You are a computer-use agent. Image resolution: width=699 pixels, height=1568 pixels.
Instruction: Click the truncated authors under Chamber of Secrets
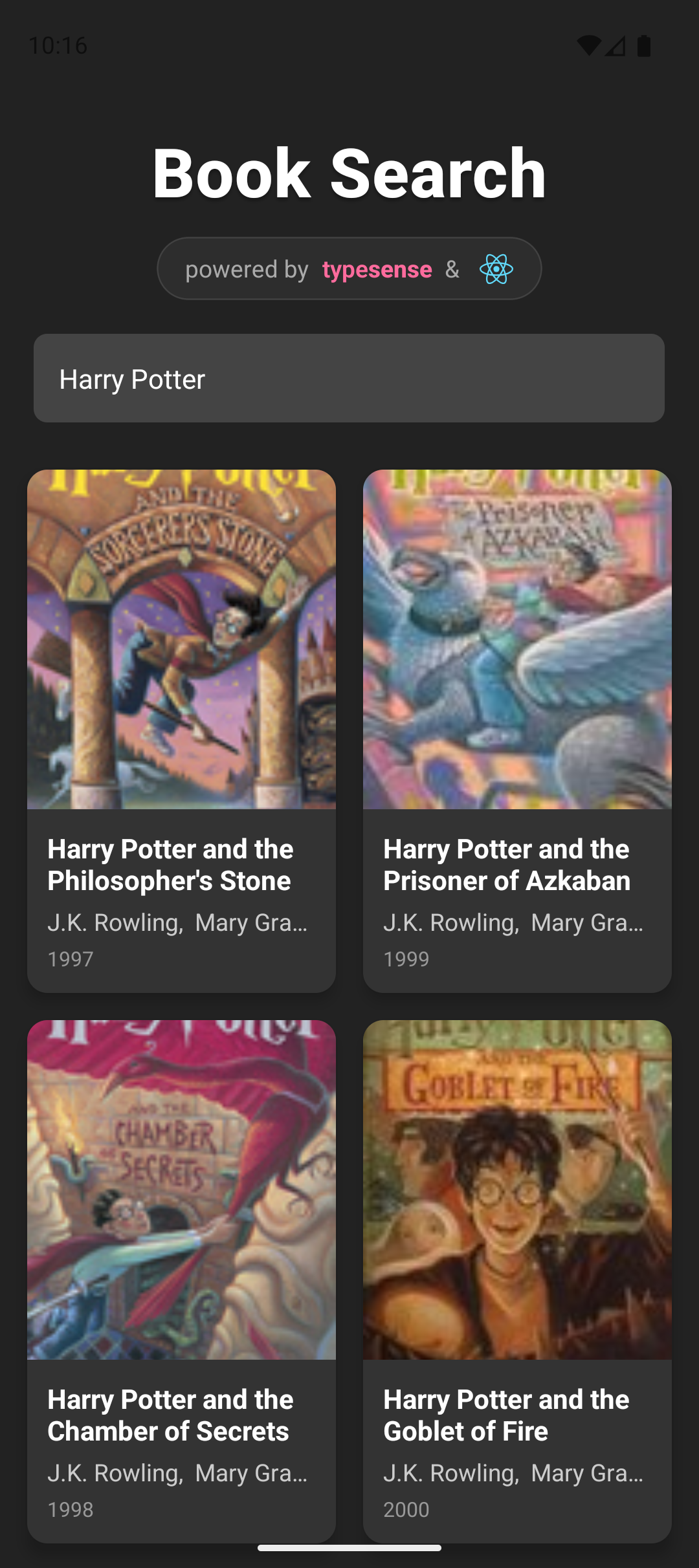pyautogui.click(x=179, y=1474)
